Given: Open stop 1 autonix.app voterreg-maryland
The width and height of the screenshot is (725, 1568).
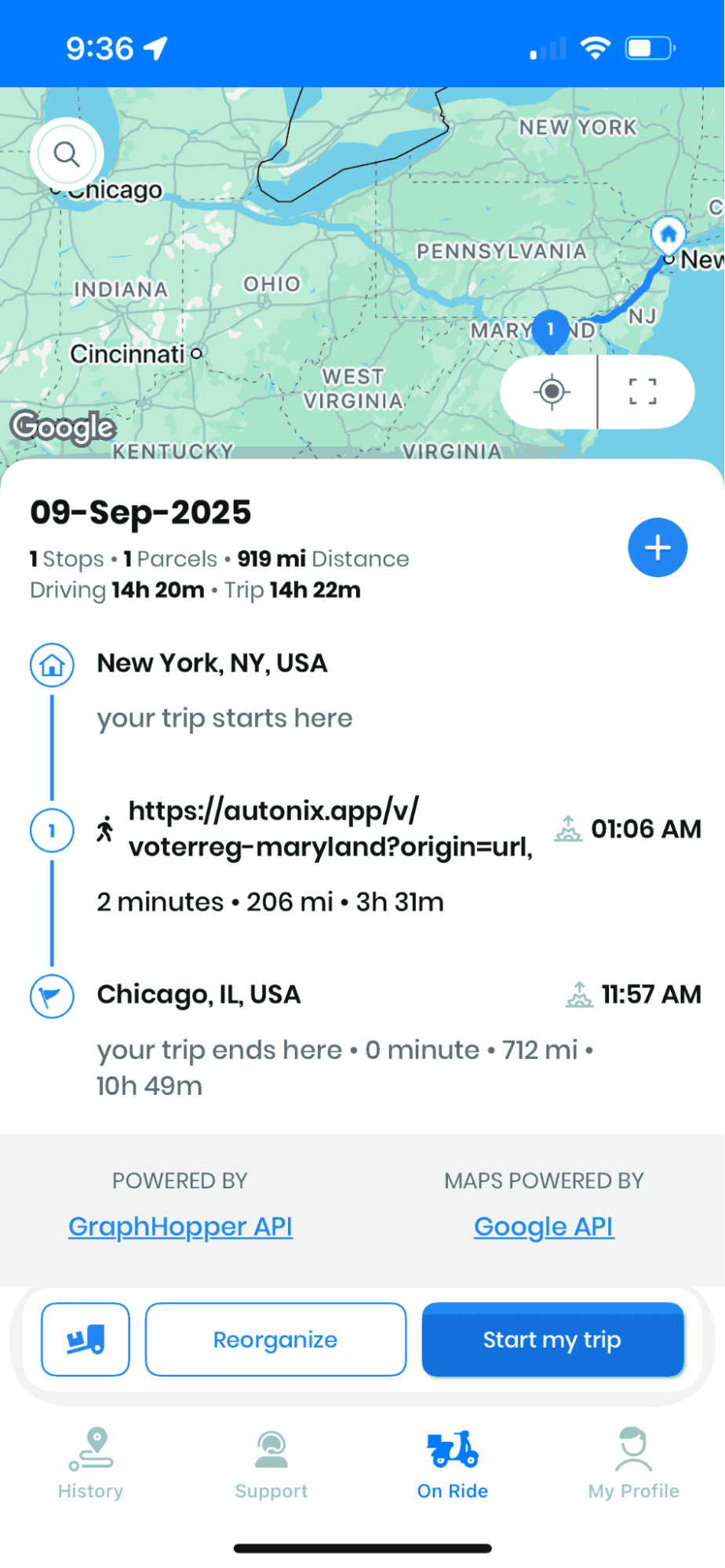Looking at the screenshot, I should [x=330, y=828].
